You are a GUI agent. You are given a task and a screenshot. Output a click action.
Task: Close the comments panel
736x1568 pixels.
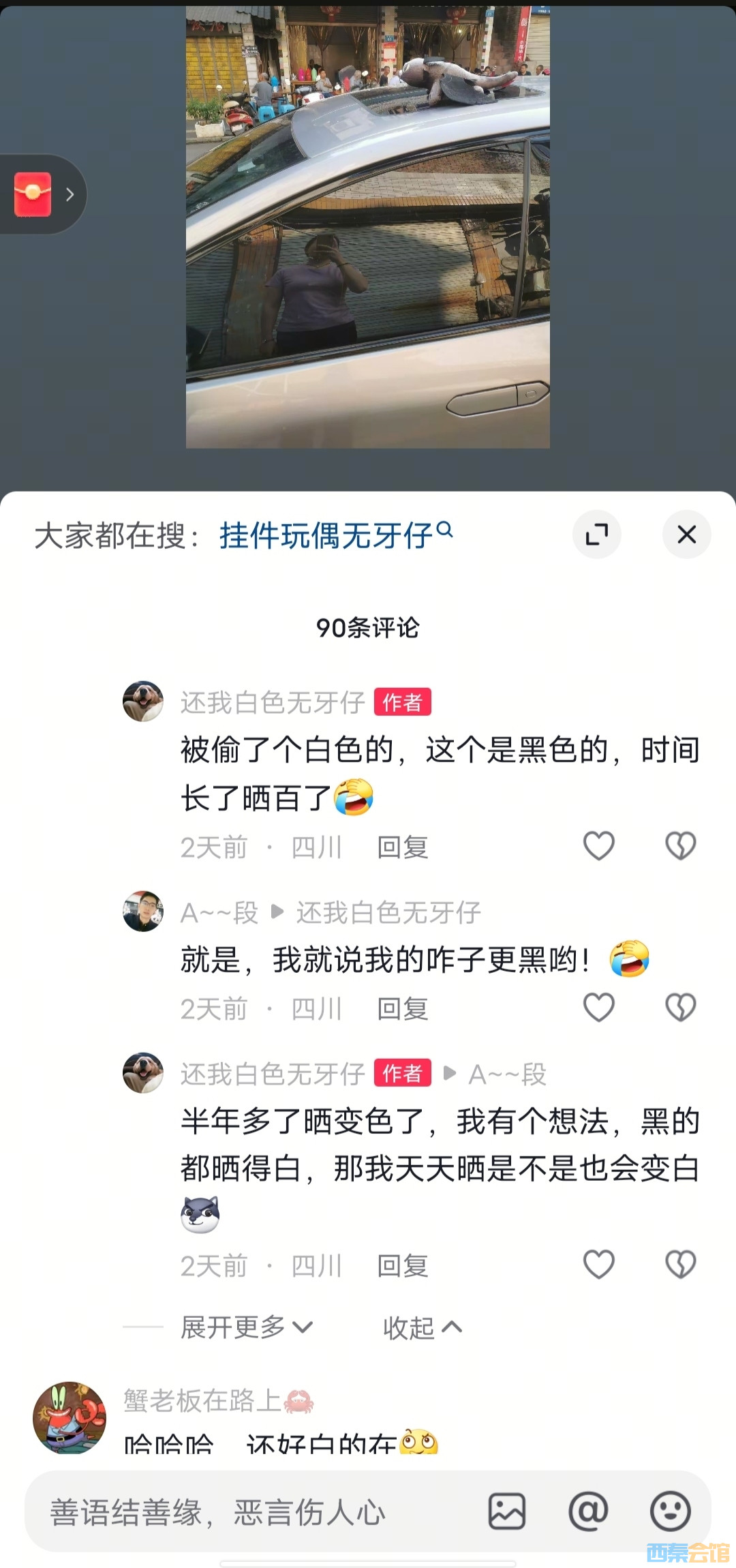pos(686,534)
